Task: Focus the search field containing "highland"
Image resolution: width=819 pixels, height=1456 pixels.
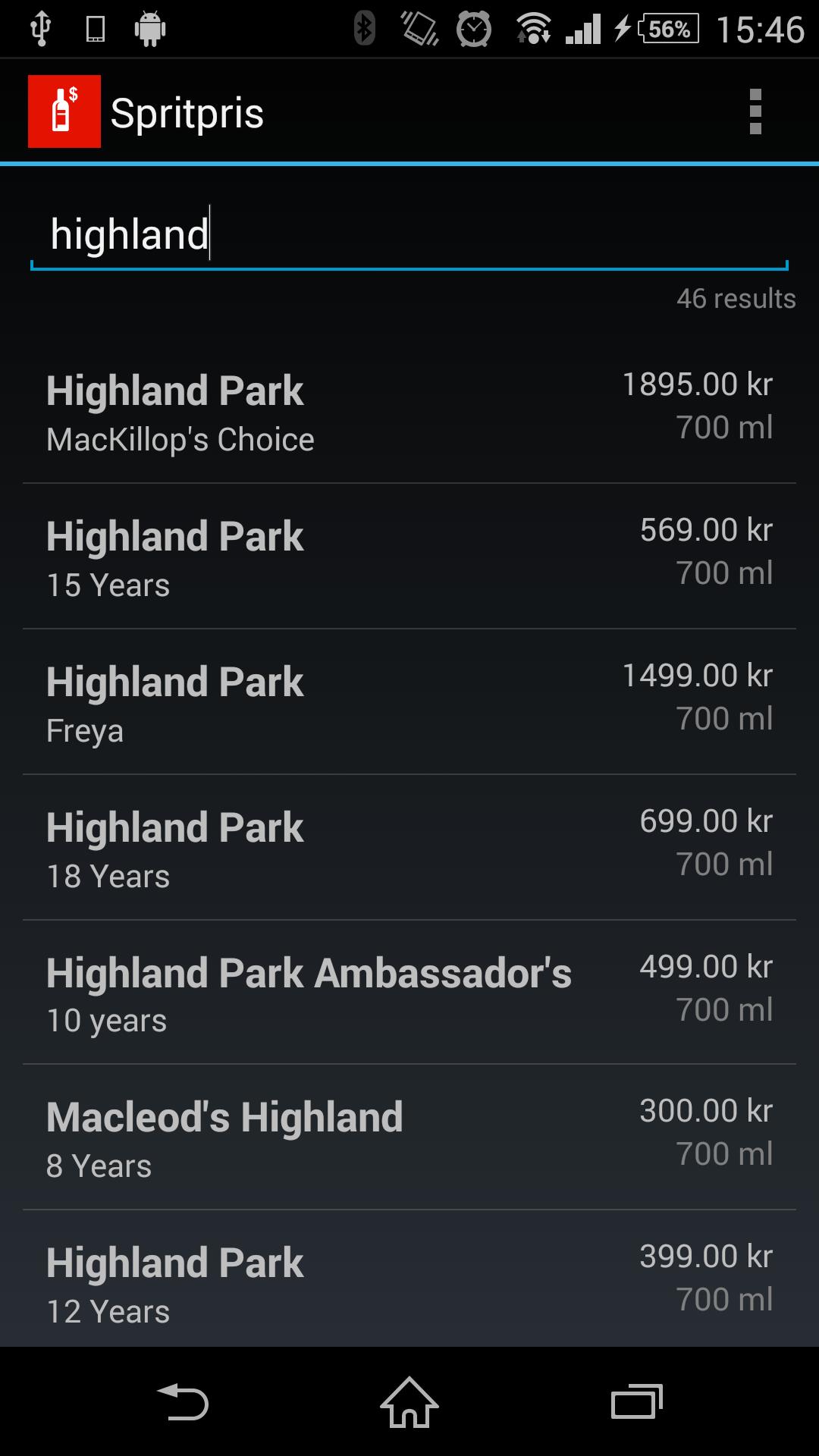Action: (409, 235)
